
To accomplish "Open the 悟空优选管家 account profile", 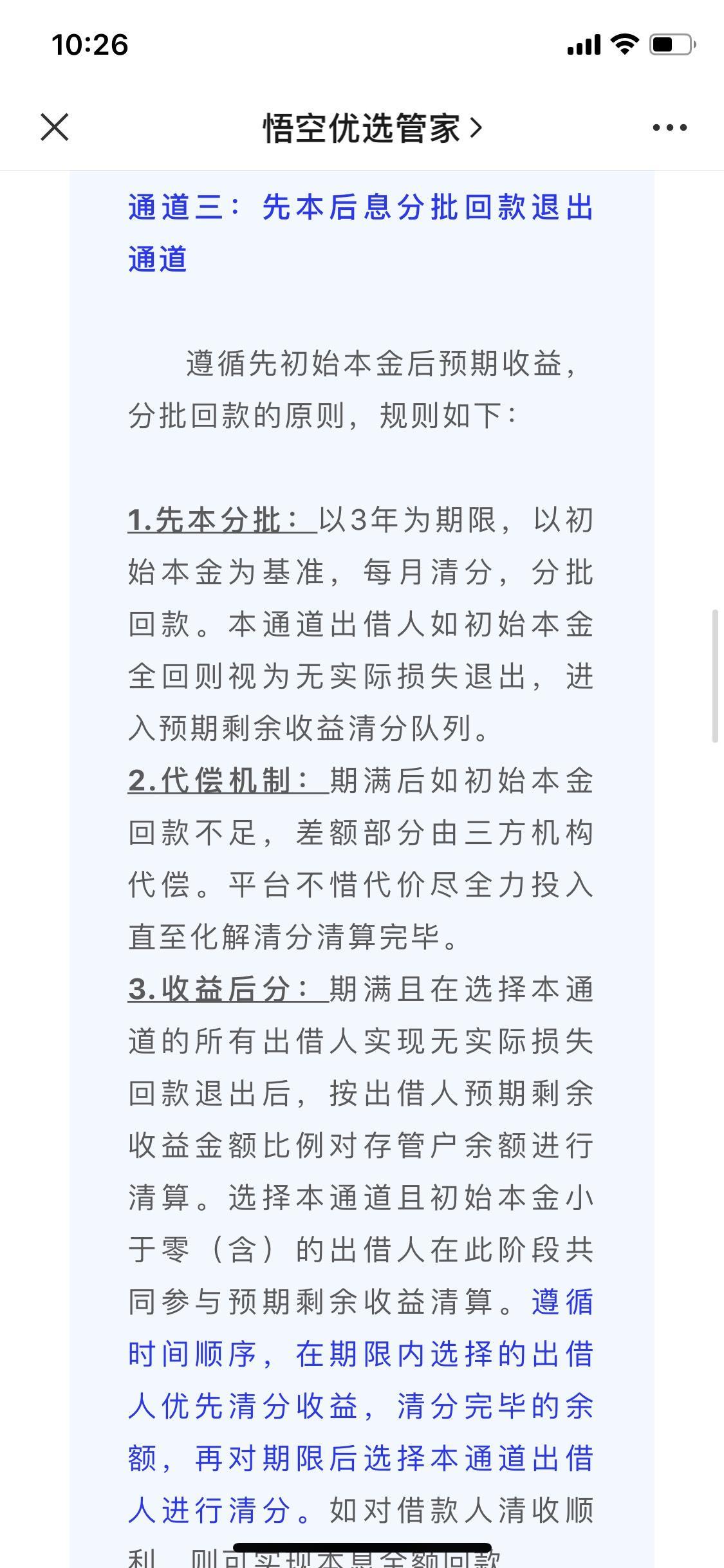I will point(372,127).
